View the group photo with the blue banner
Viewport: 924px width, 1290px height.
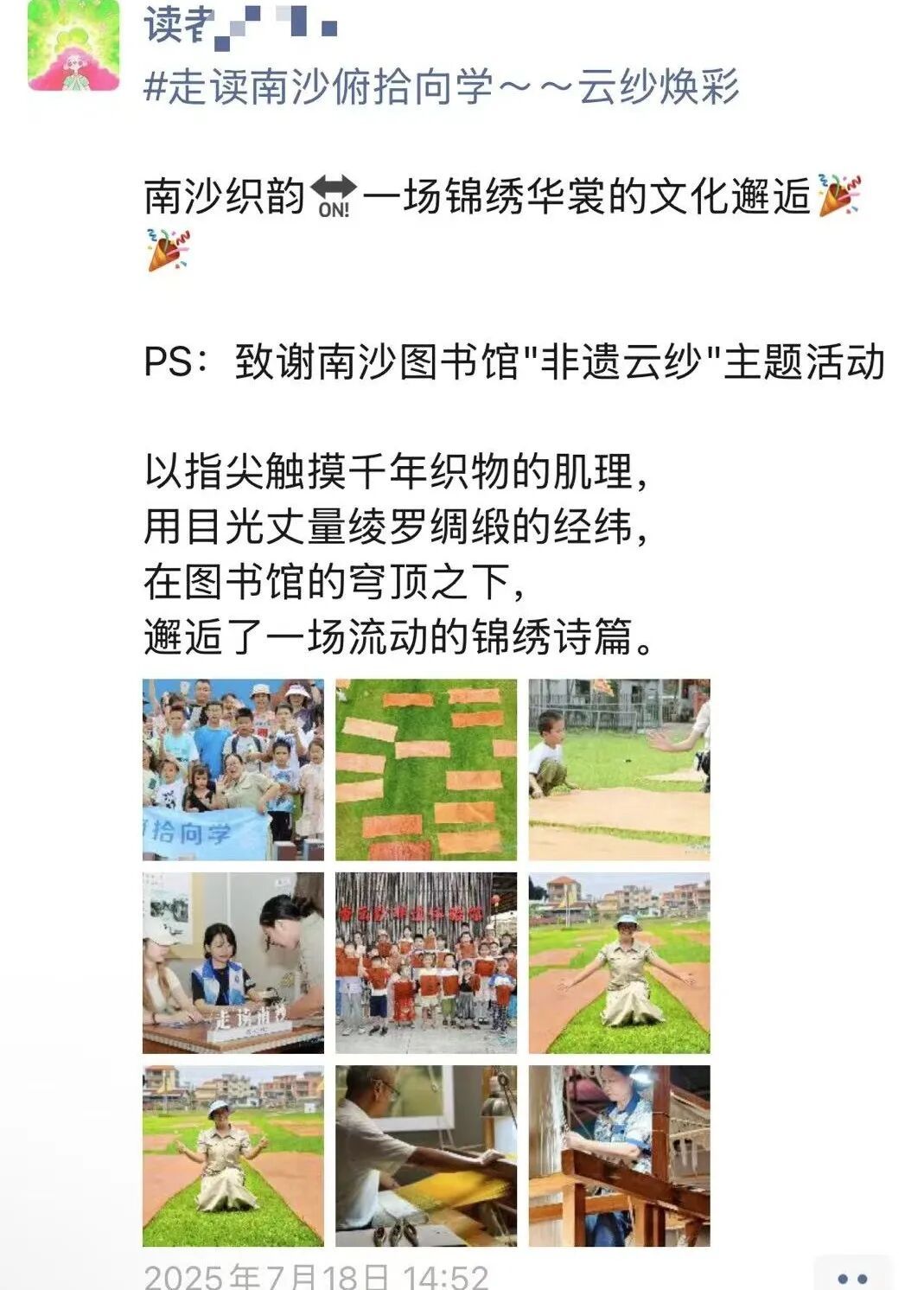click(233, 770)
